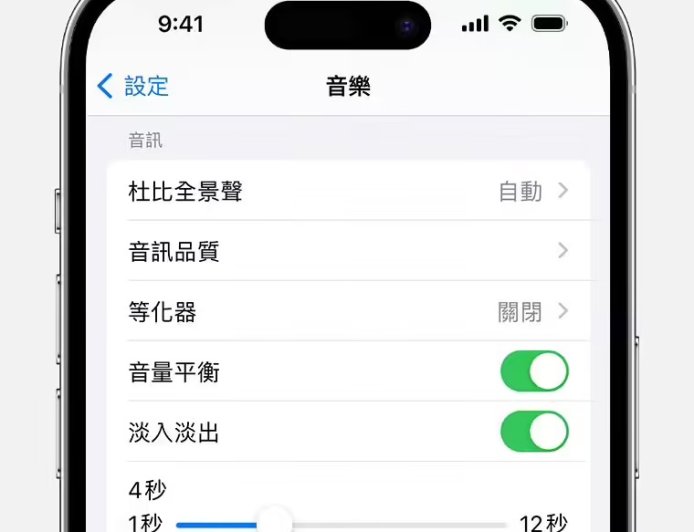Tap the 淡入淡出 duration slider

(x=272, y=522)
